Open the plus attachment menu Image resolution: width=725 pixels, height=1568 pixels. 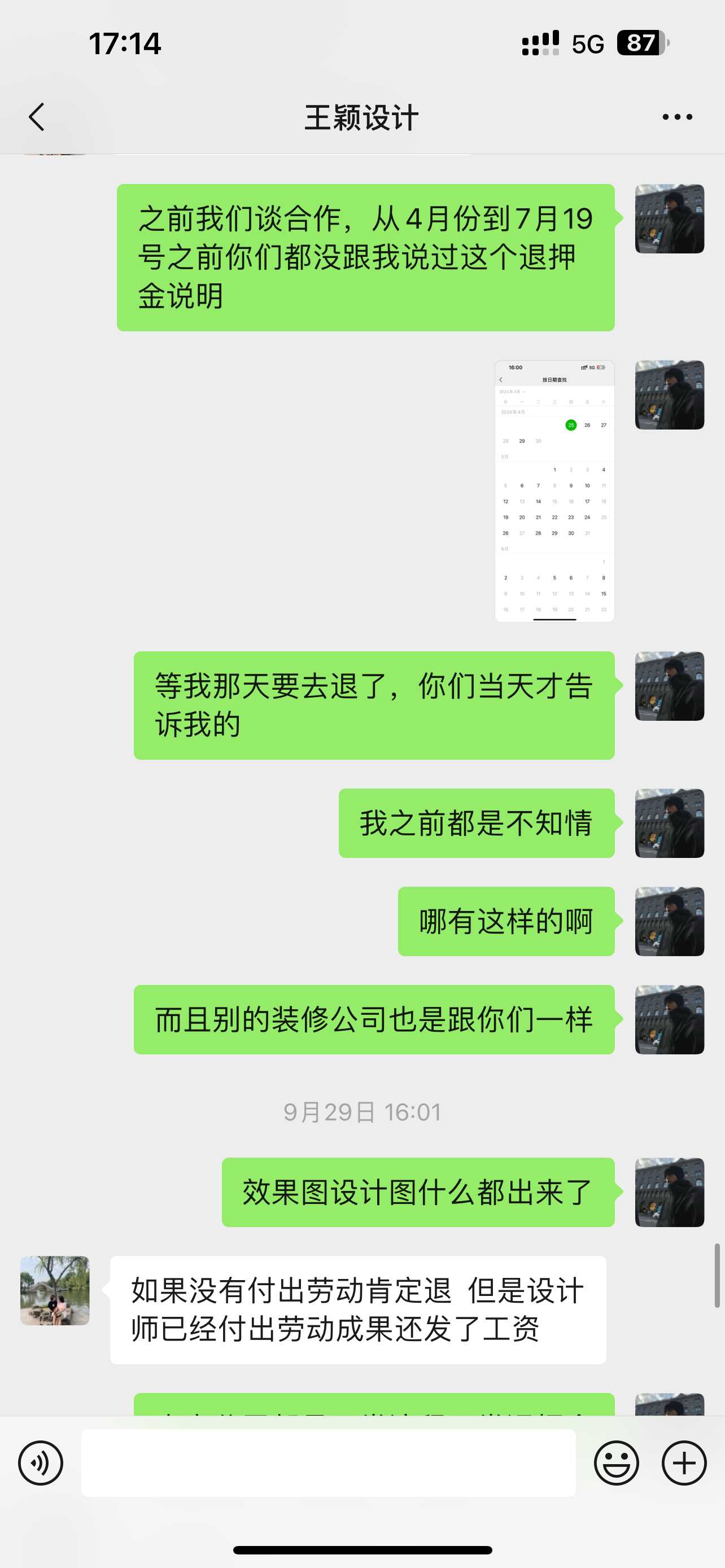pyautogui.click(x=684, y=1462)
